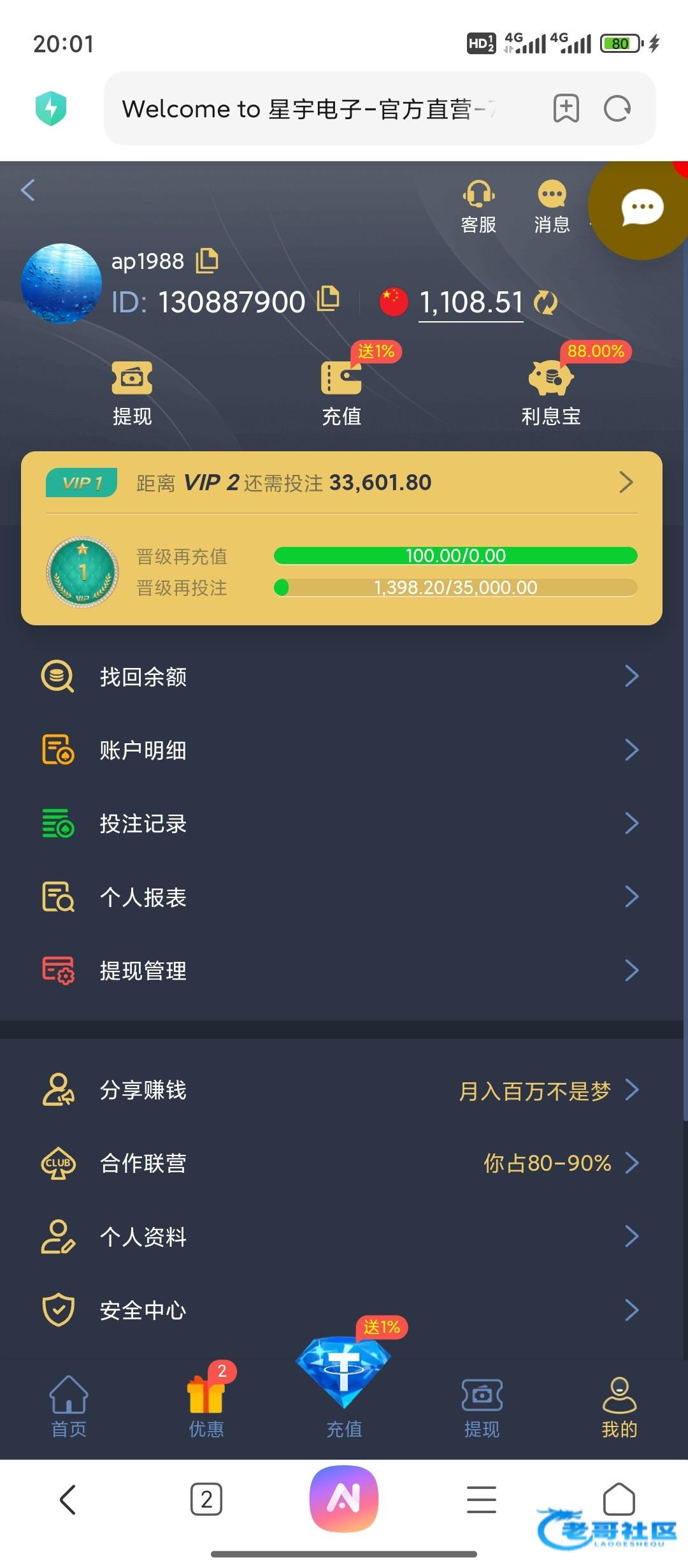Screen dimensions: 688x1568
Task: Tap the back arrow at top left
Action: click(x=28, y=190)
